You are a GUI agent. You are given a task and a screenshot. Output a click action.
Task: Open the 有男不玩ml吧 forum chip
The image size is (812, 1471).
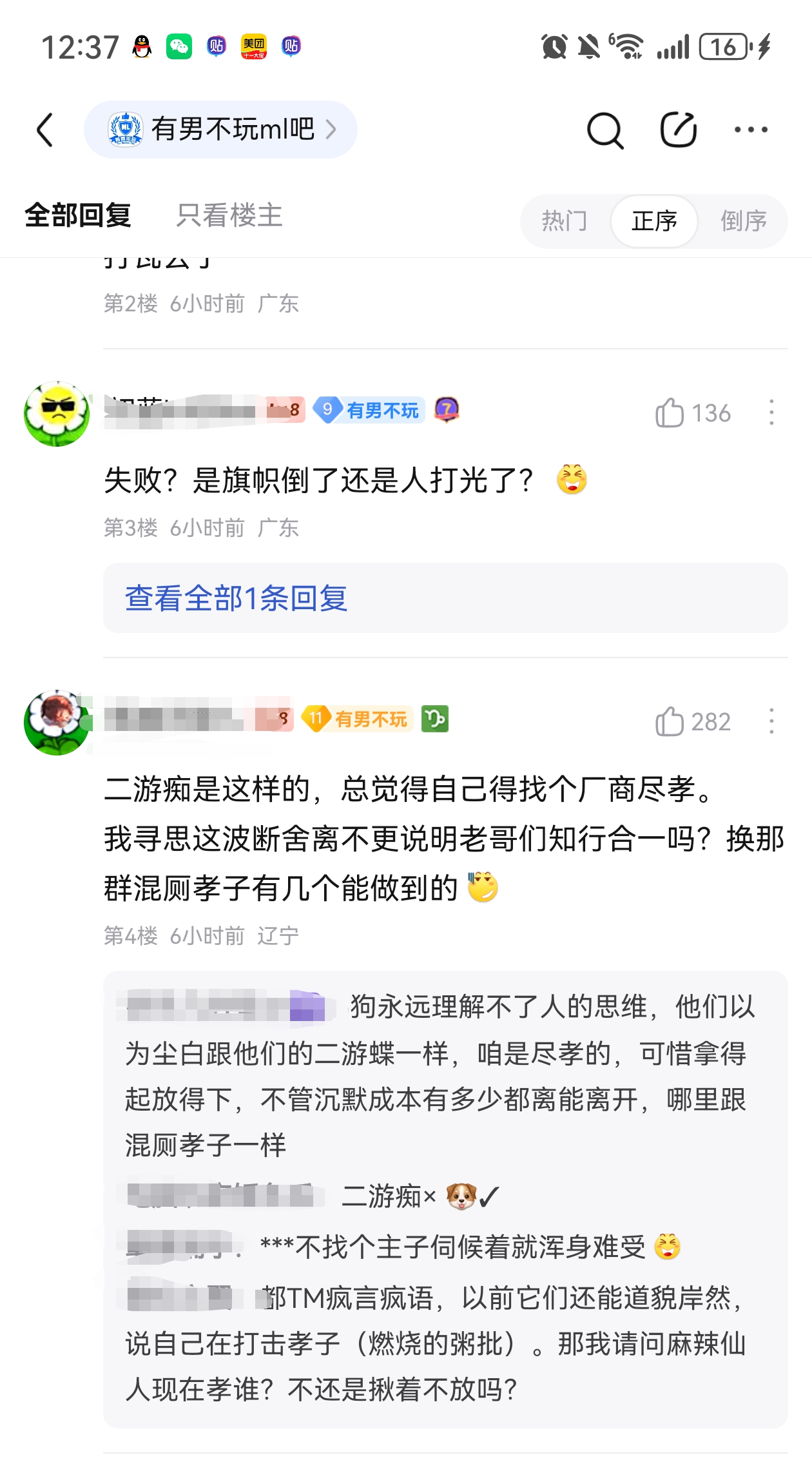pos(220,130)
